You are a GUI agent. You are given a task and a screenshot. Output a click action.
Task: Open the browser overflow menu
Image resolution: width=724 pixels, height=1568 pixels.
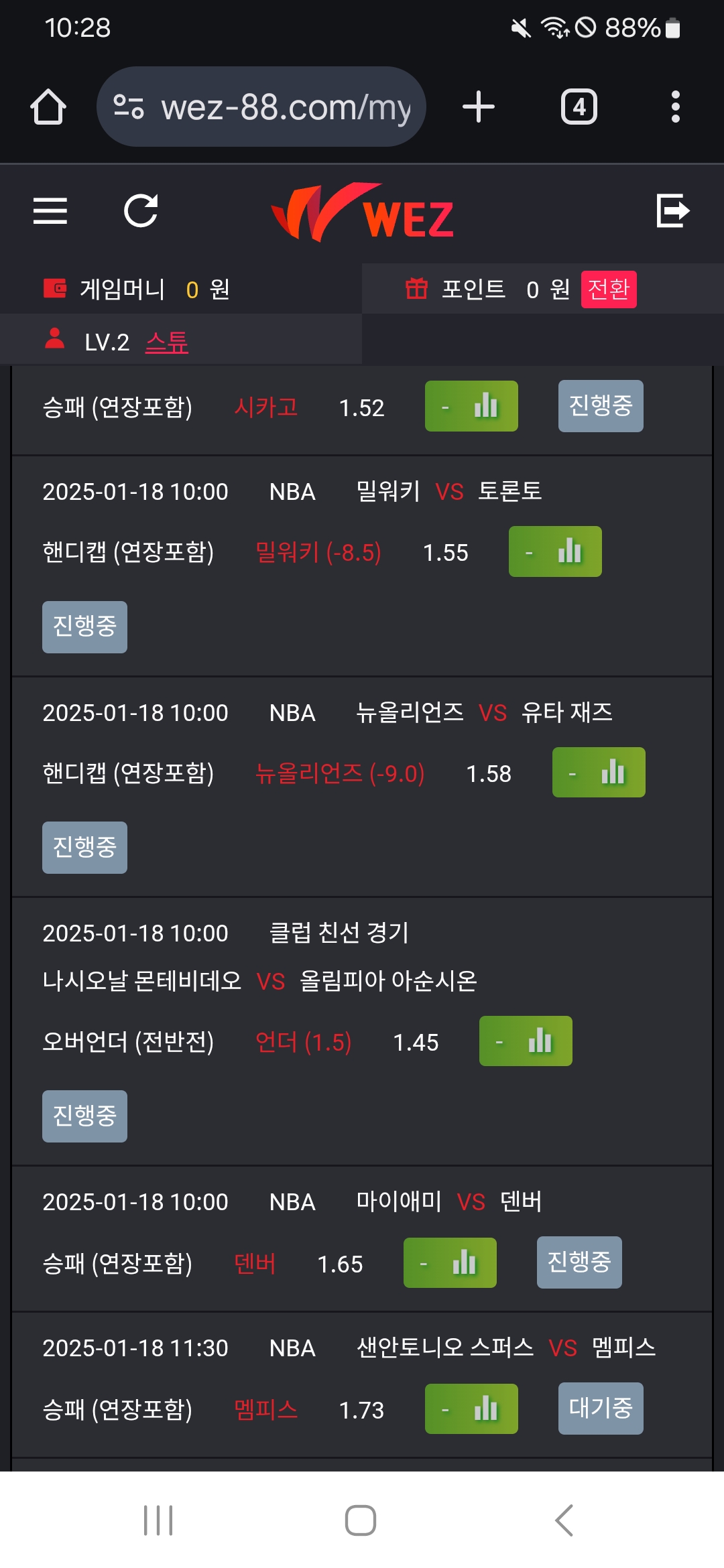[675, 107]
